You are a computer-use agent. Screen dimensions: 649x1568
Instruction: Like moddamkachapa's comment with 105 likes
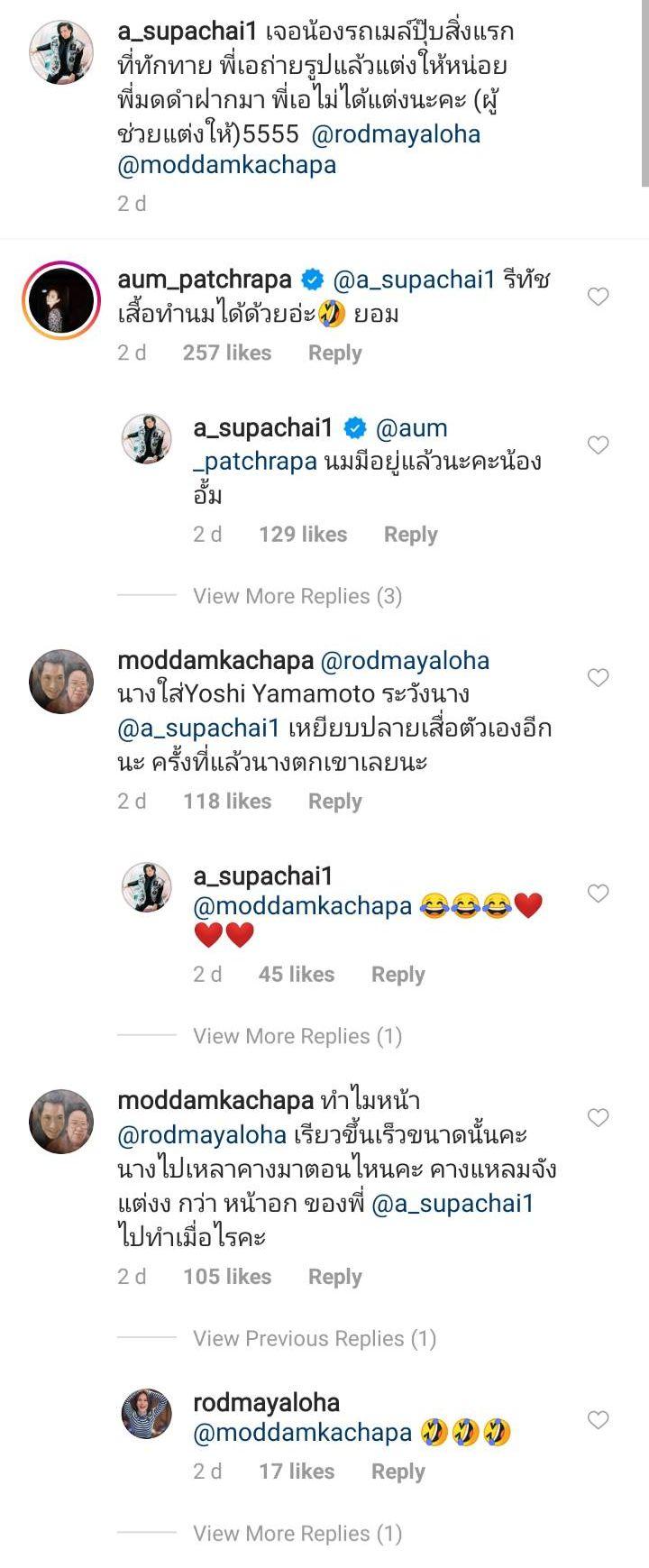(x=598, y=1117)
